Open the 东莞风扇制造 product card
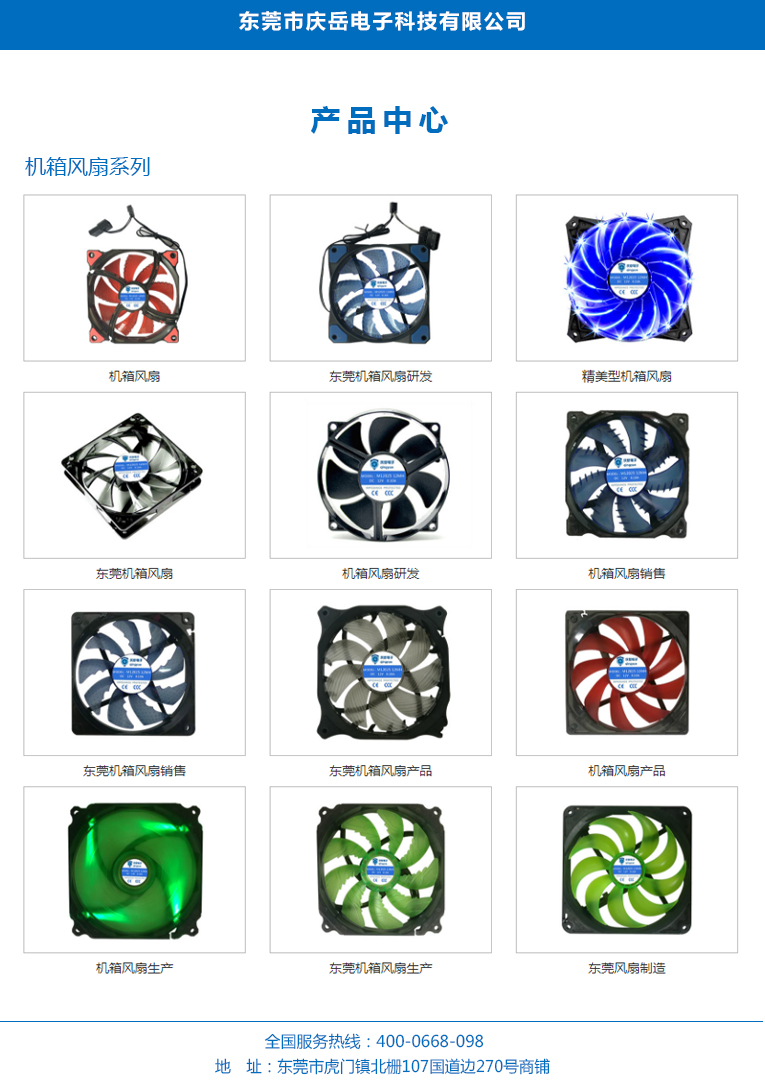The width and height of the screenshot is (765, 1082). (x=626, y=869)
